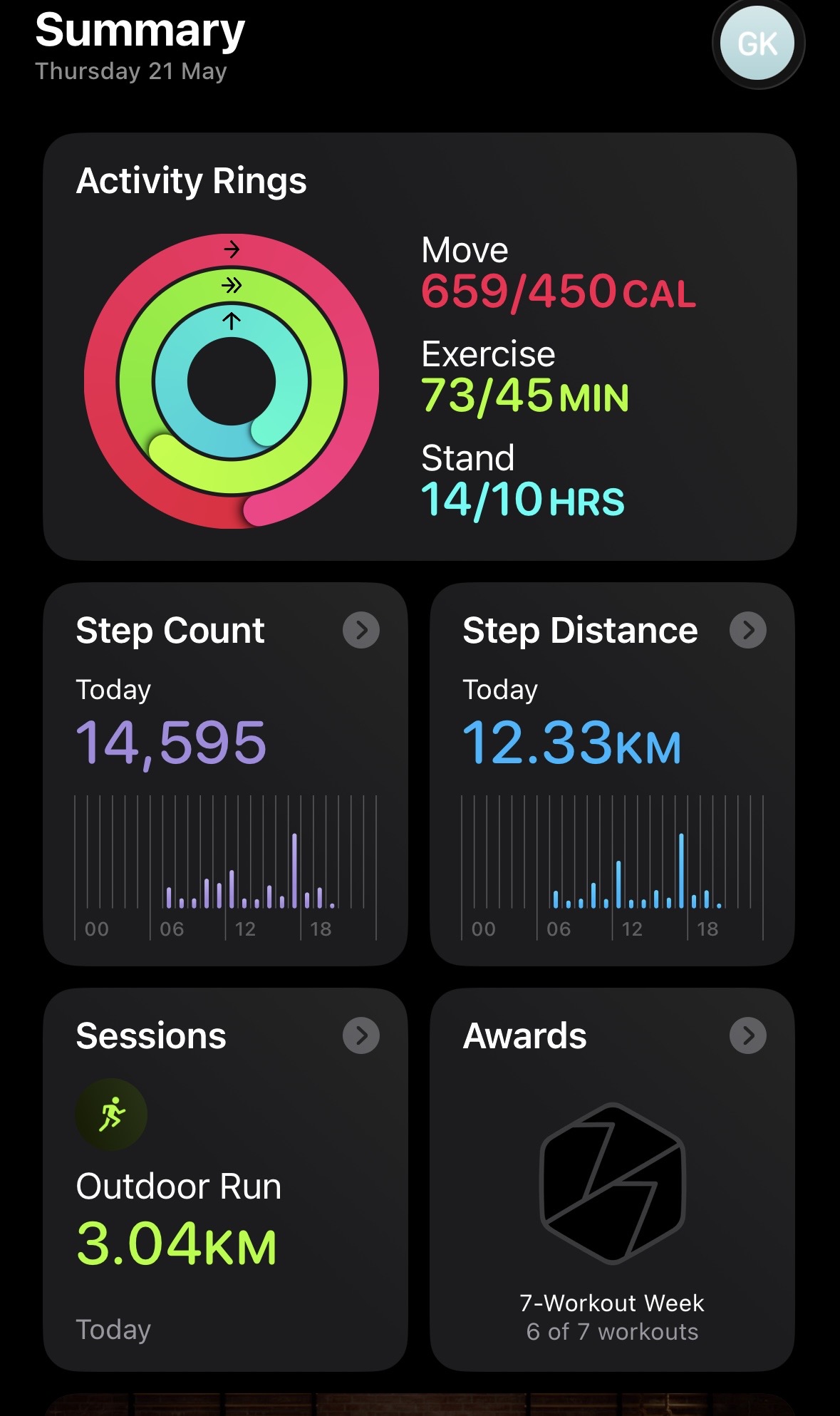Open the 7-Workout Week award badge
The width and height of the screenshot is (840, 1416).
click(613, 1183)
